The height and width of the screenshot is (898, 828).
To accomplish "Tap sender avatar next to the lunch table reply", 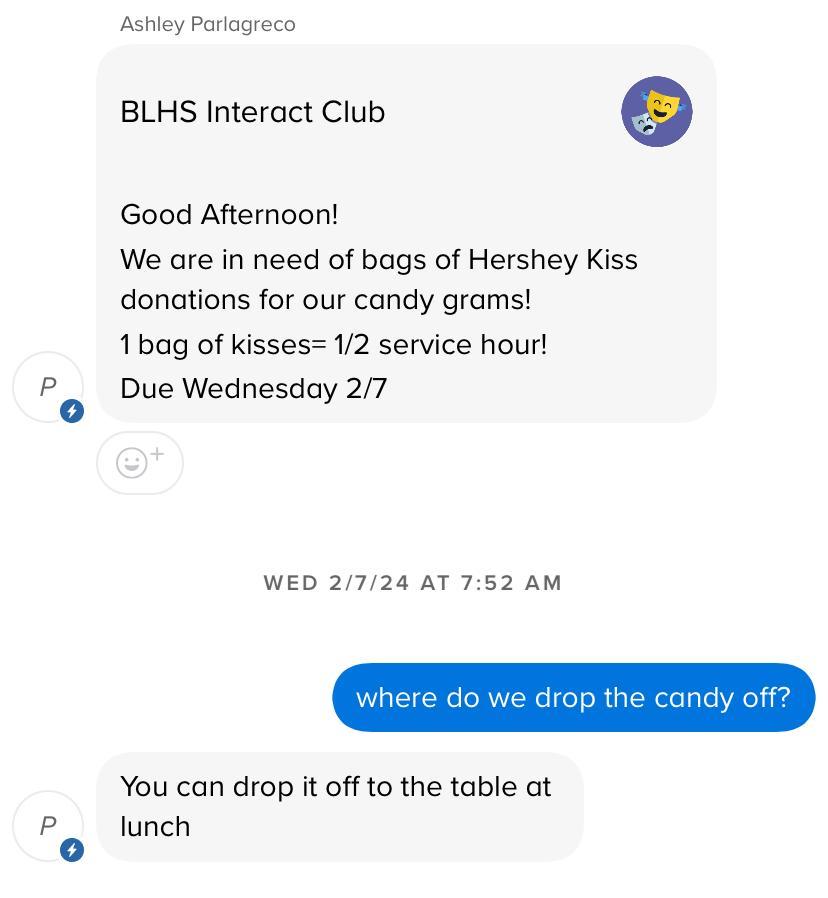I will (48, 826).
